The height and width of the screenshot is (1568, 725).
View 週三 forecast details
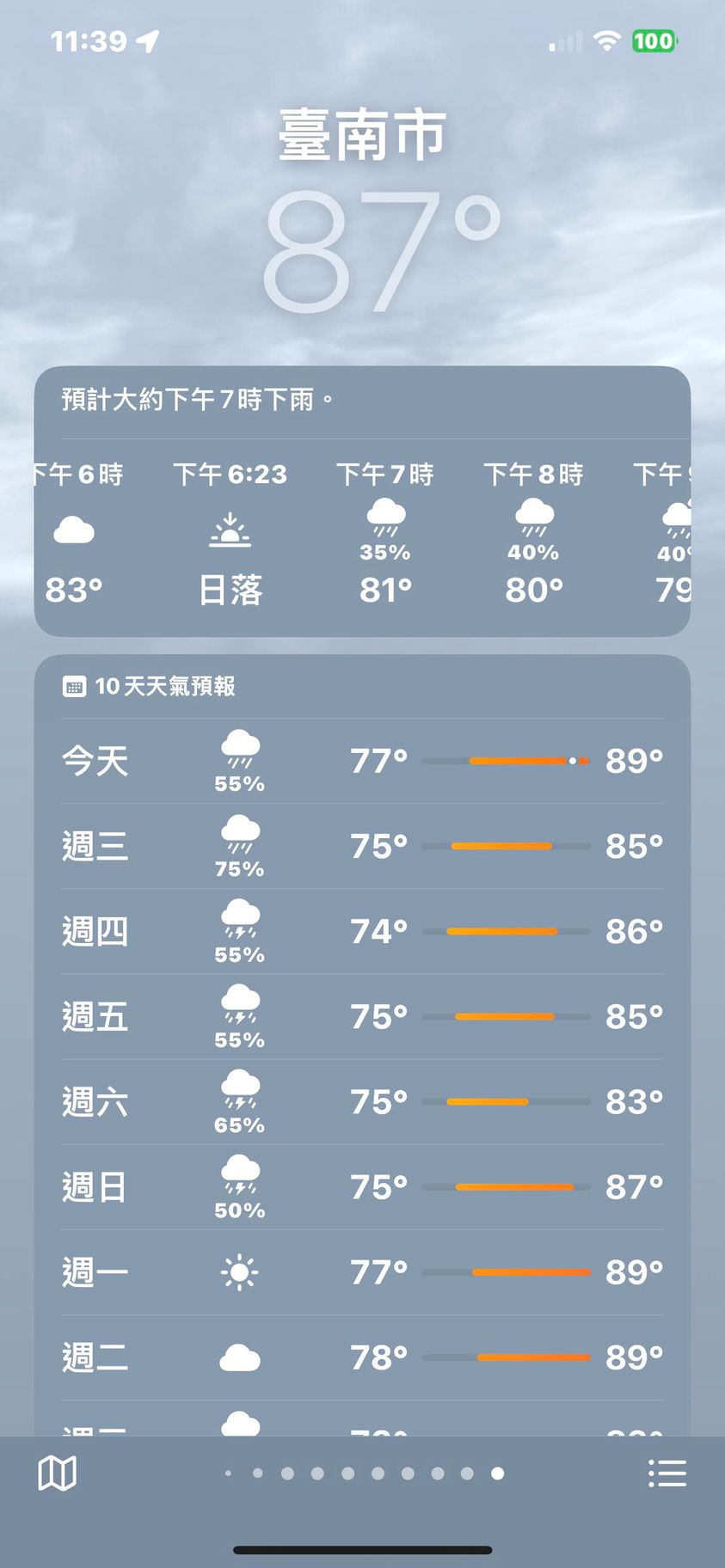362,846
